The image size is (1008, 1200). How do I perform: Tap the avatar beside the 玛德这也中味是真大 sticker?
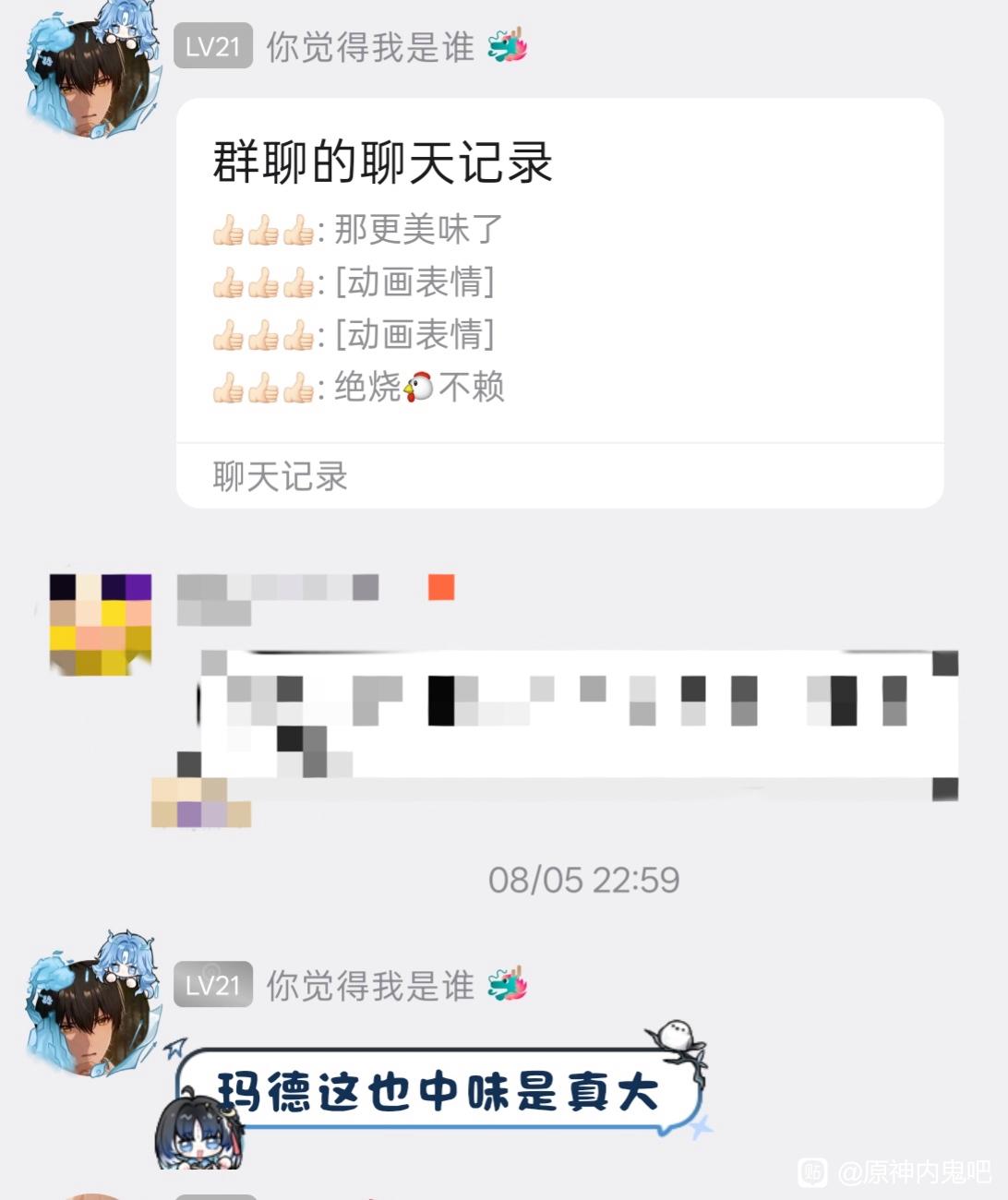pos(90,1004)
